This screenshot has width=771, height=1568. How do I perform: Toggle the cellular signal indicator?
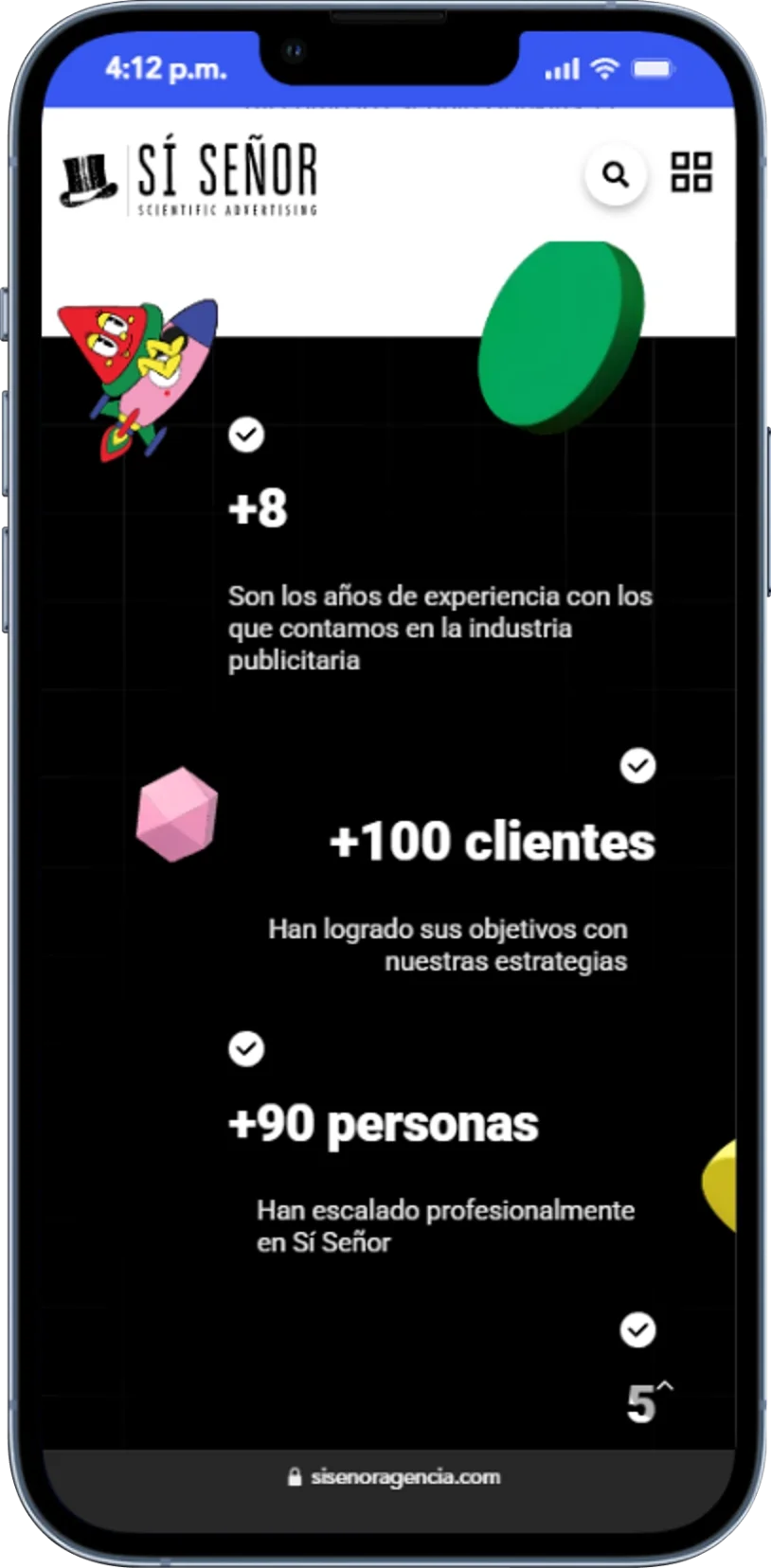[x=562, y=67]
